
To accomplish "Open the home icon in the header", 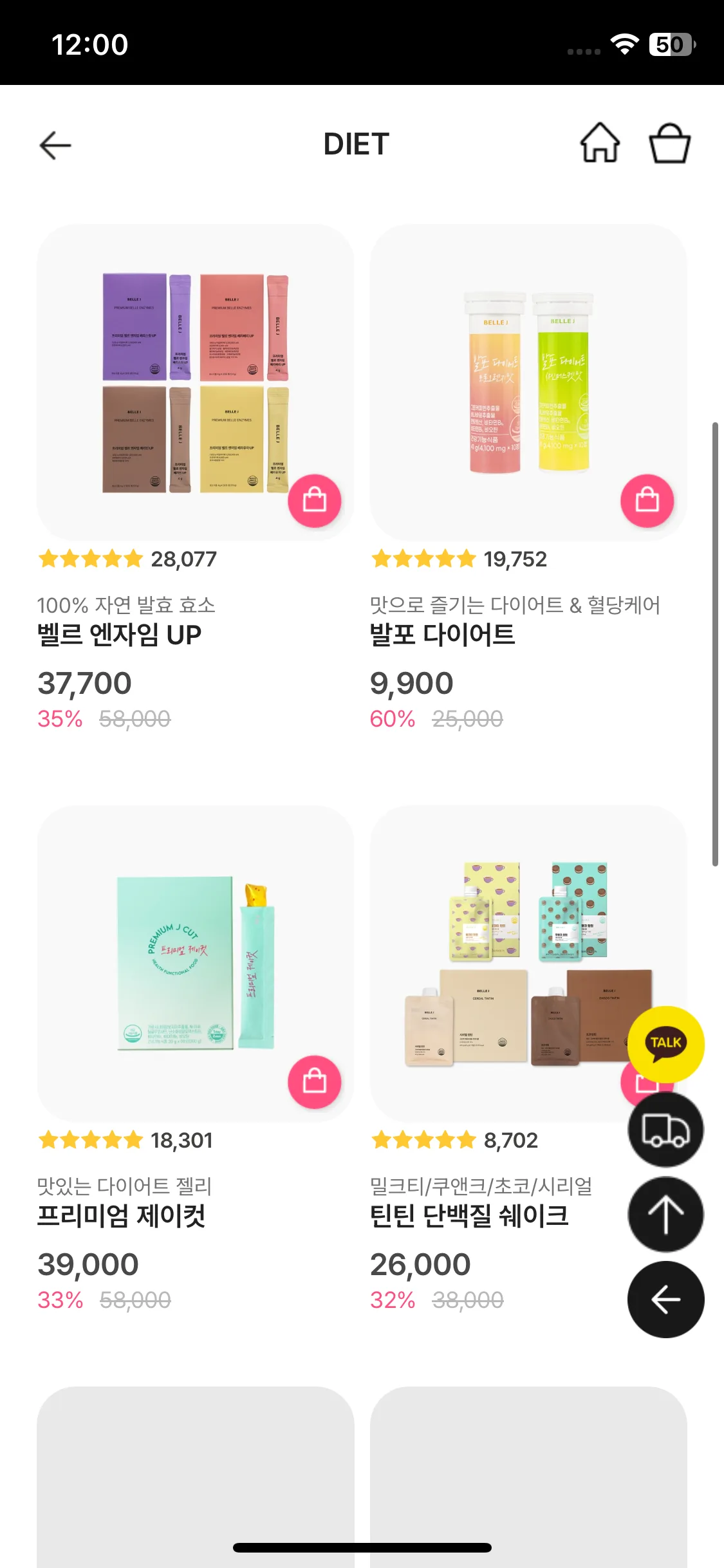I will (600, 143).
